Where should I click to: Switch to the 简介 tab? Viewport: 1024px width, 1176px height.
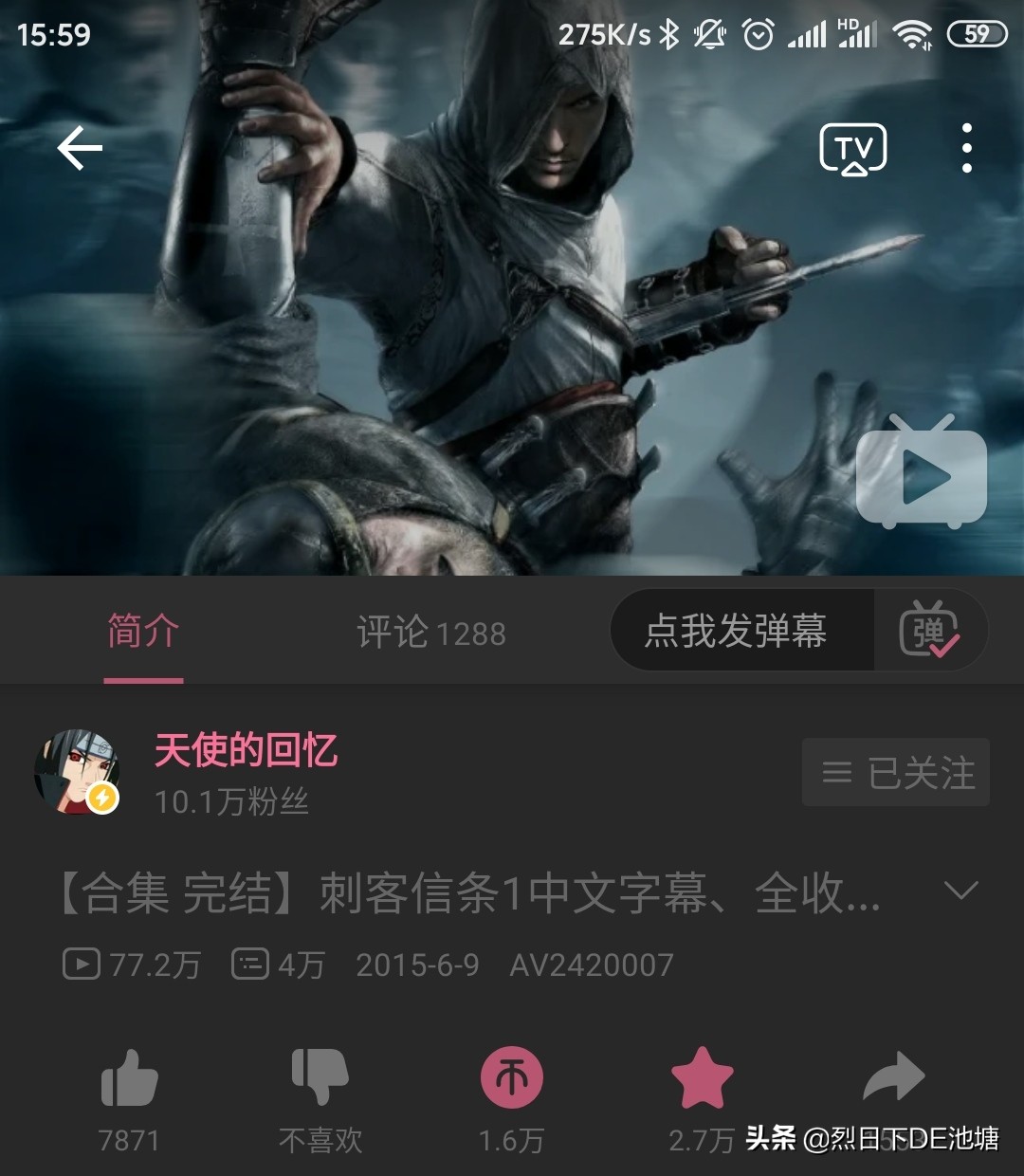pos(143,632)
